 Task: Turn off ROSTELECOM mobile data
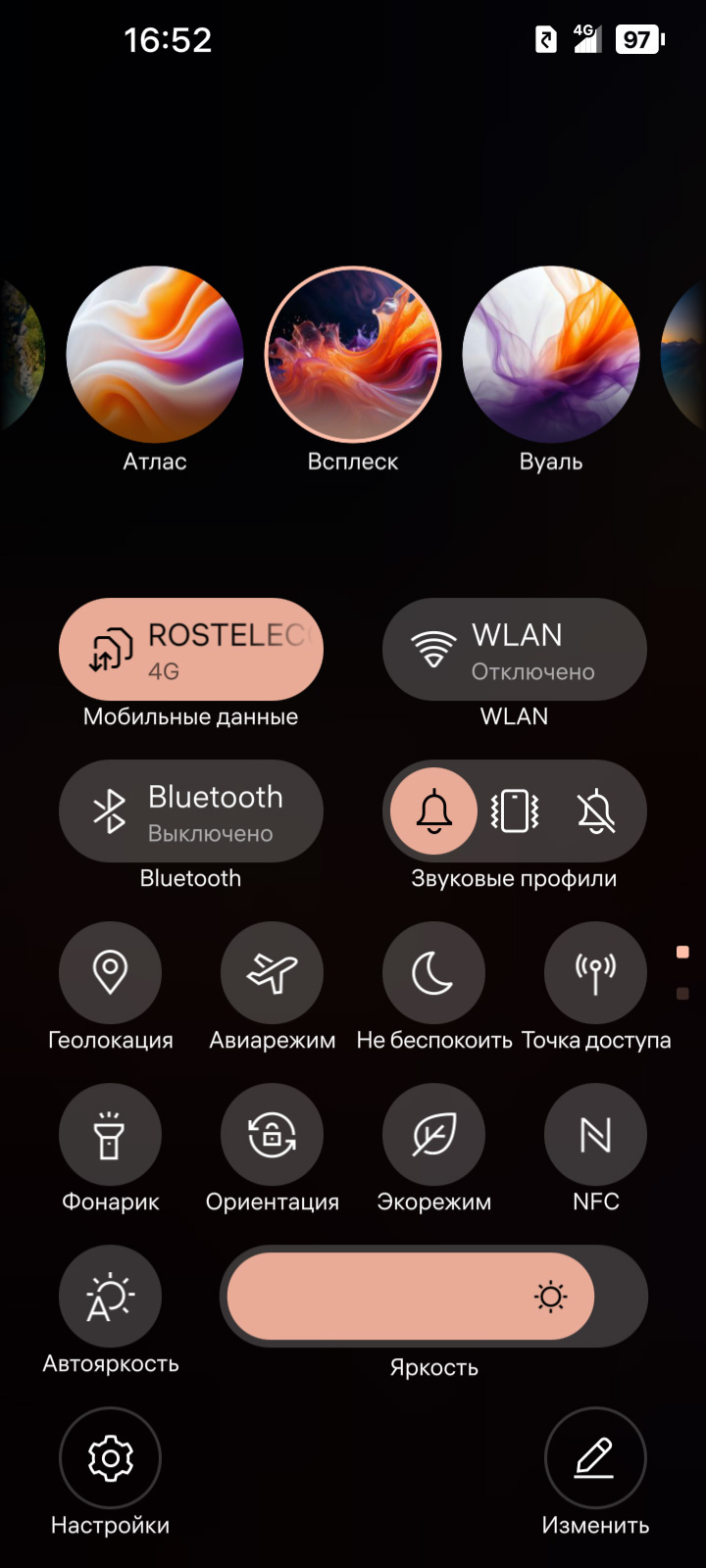191,650
